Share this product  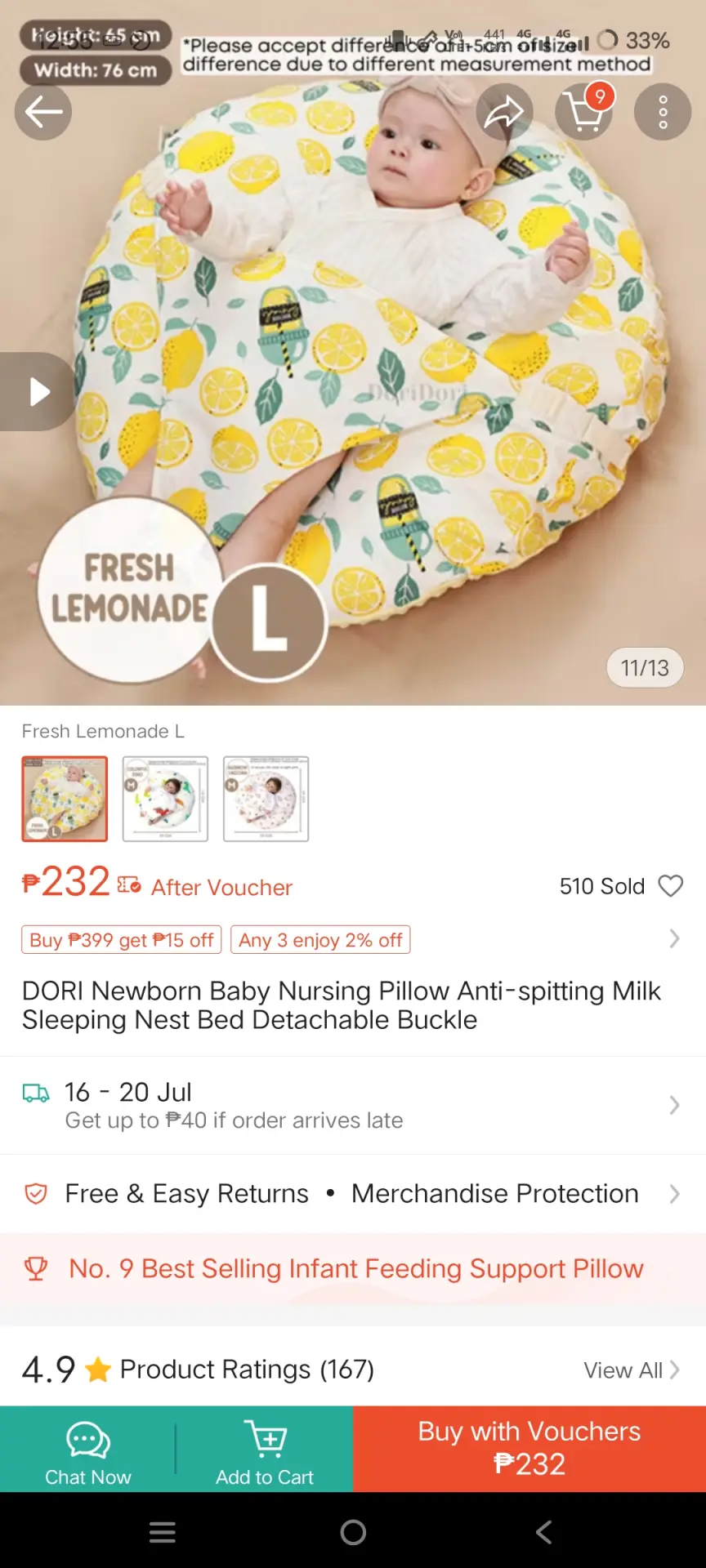pyautogui.click(x=504, y=112)
